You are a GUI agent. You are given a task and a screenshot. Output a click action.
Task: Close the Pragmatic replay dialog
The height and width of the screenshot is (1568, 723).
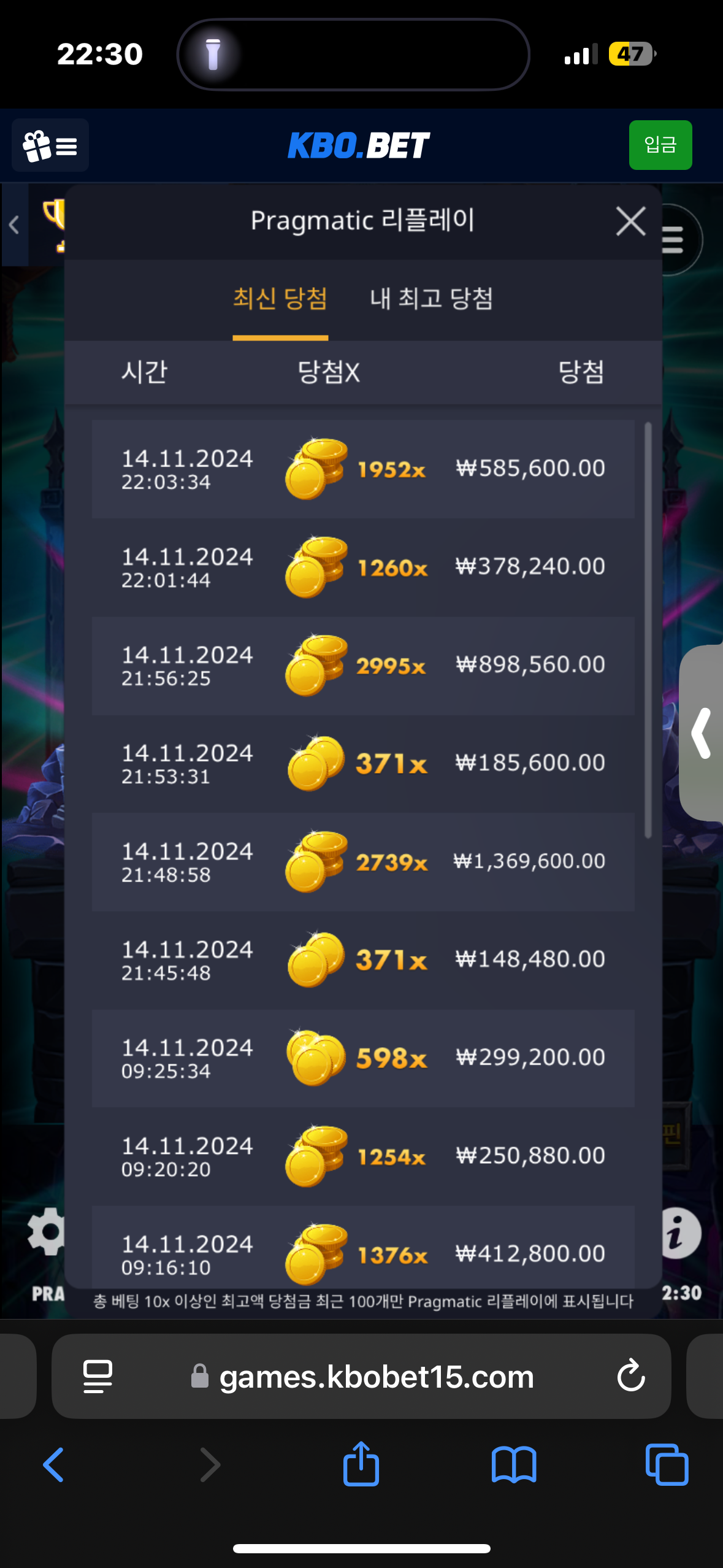coord(630,221)
